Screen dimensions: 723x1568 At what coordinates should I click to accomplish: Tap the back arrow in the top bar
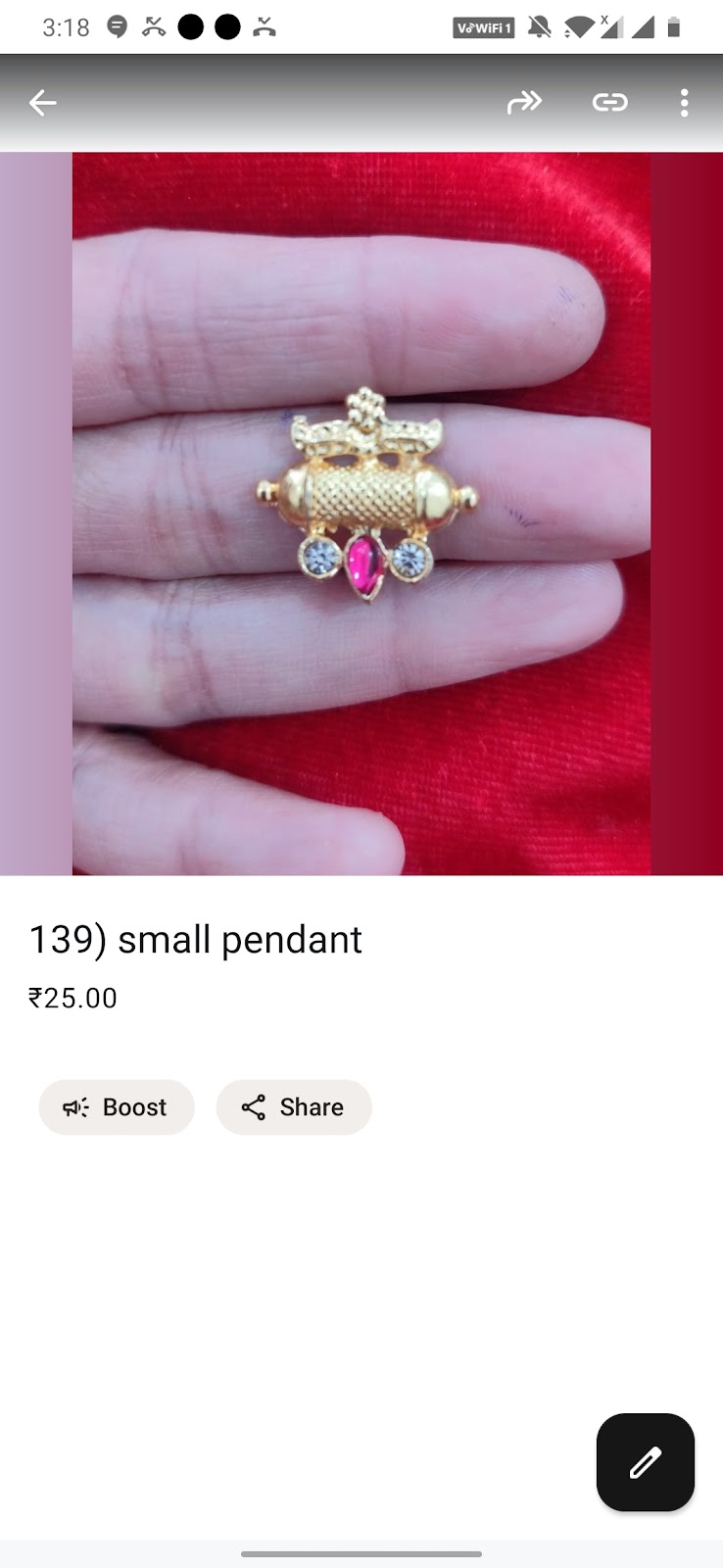click(42, 102)
